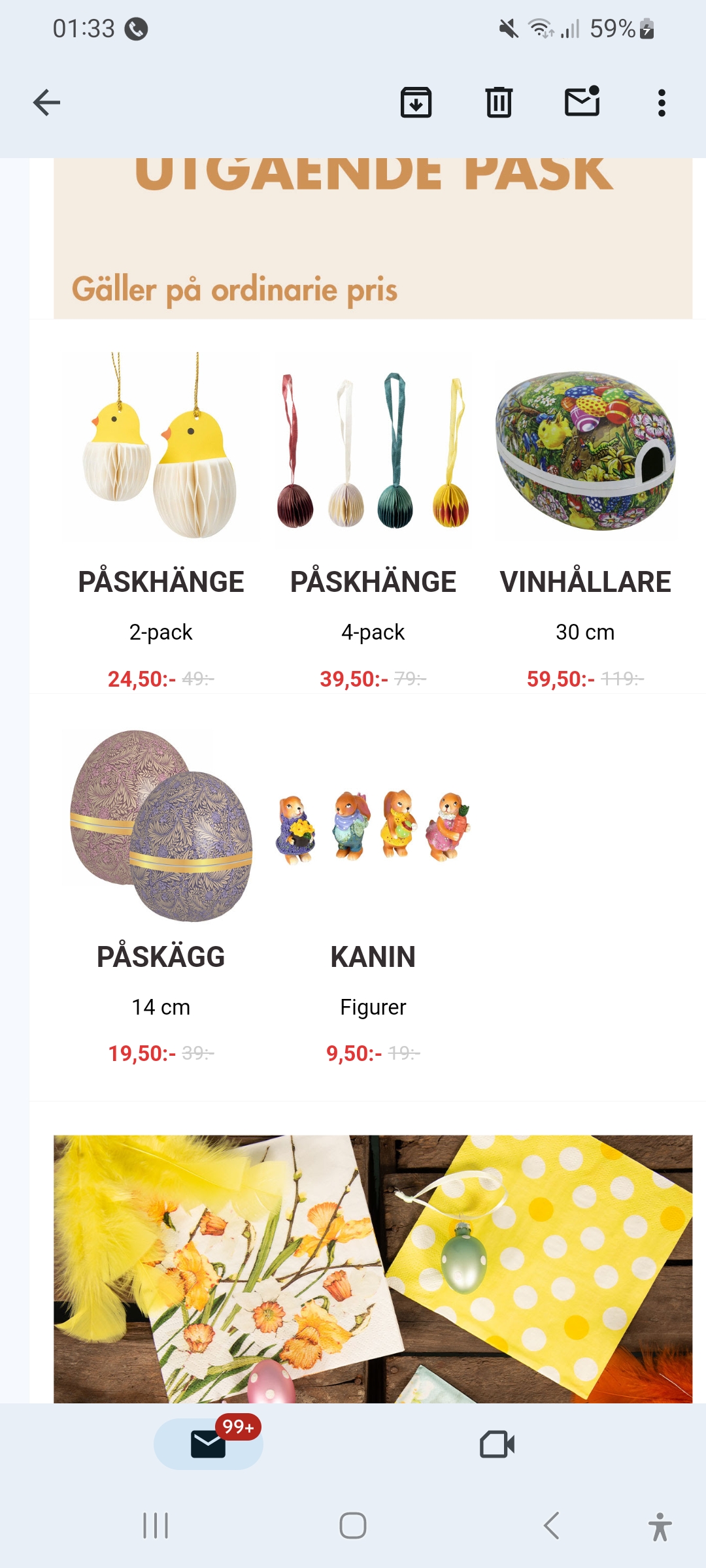Delete this email
The height and width of the screenshot is (1568, 706).
[499, 103]
